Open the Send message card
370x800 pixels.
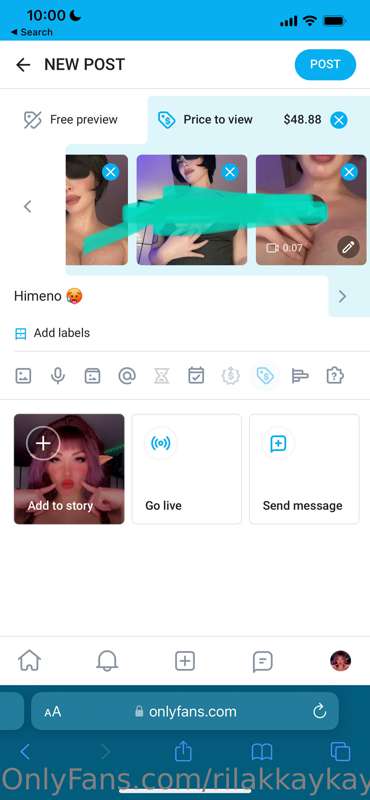(304, 469)
